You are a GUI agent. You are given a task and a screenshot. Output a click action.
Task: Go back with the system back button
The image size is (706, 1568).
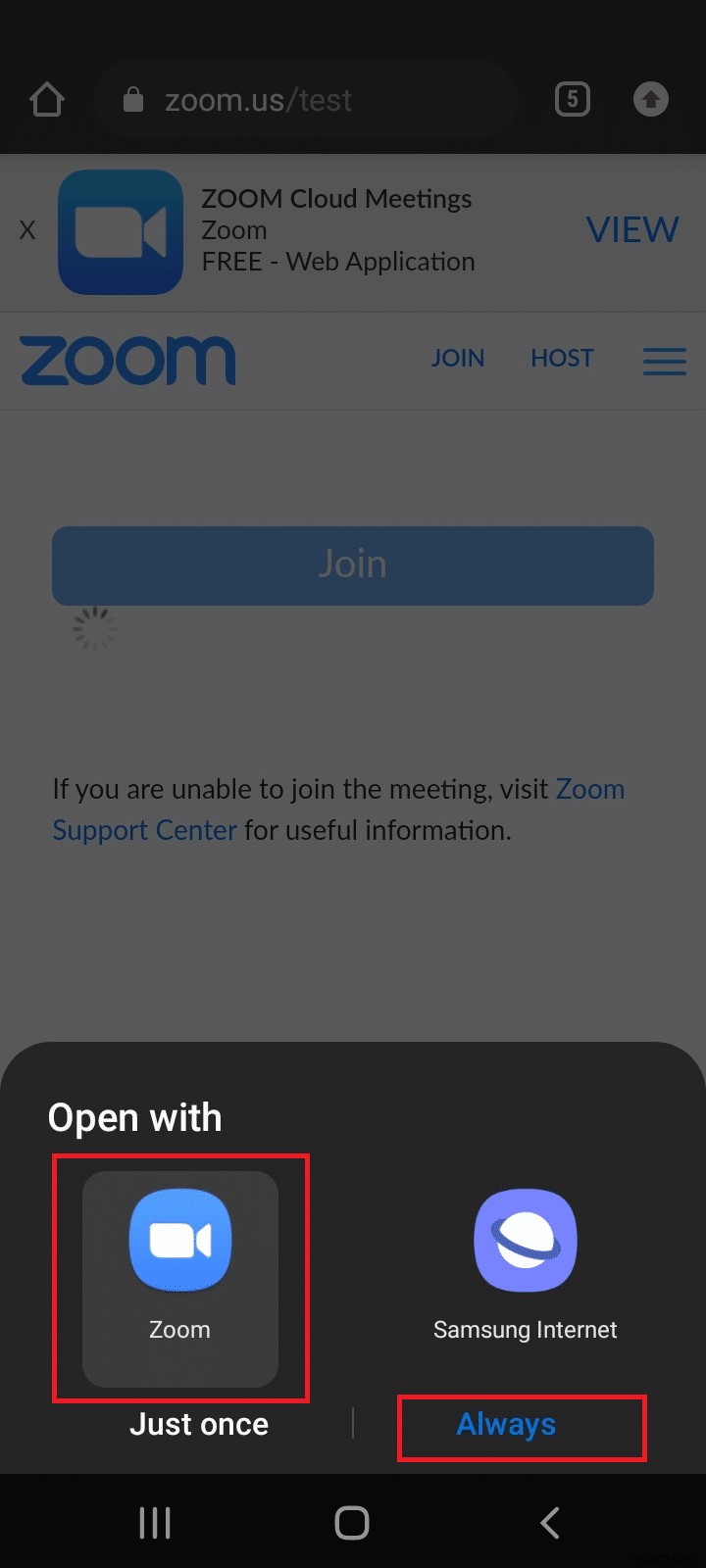550,1522
